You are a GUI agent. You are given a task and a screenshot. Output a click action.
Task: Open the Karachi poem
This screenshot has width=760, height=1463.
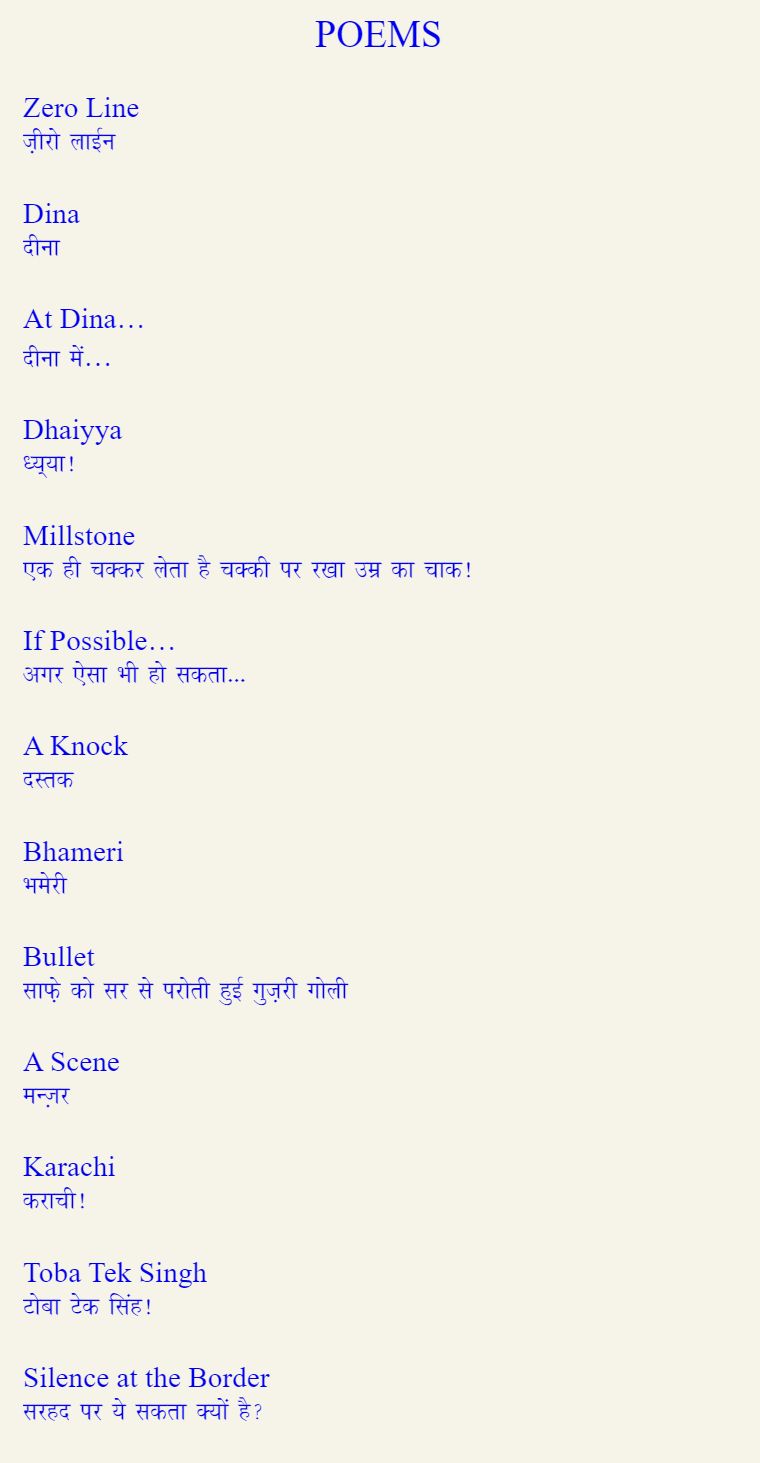point(69,1167)
